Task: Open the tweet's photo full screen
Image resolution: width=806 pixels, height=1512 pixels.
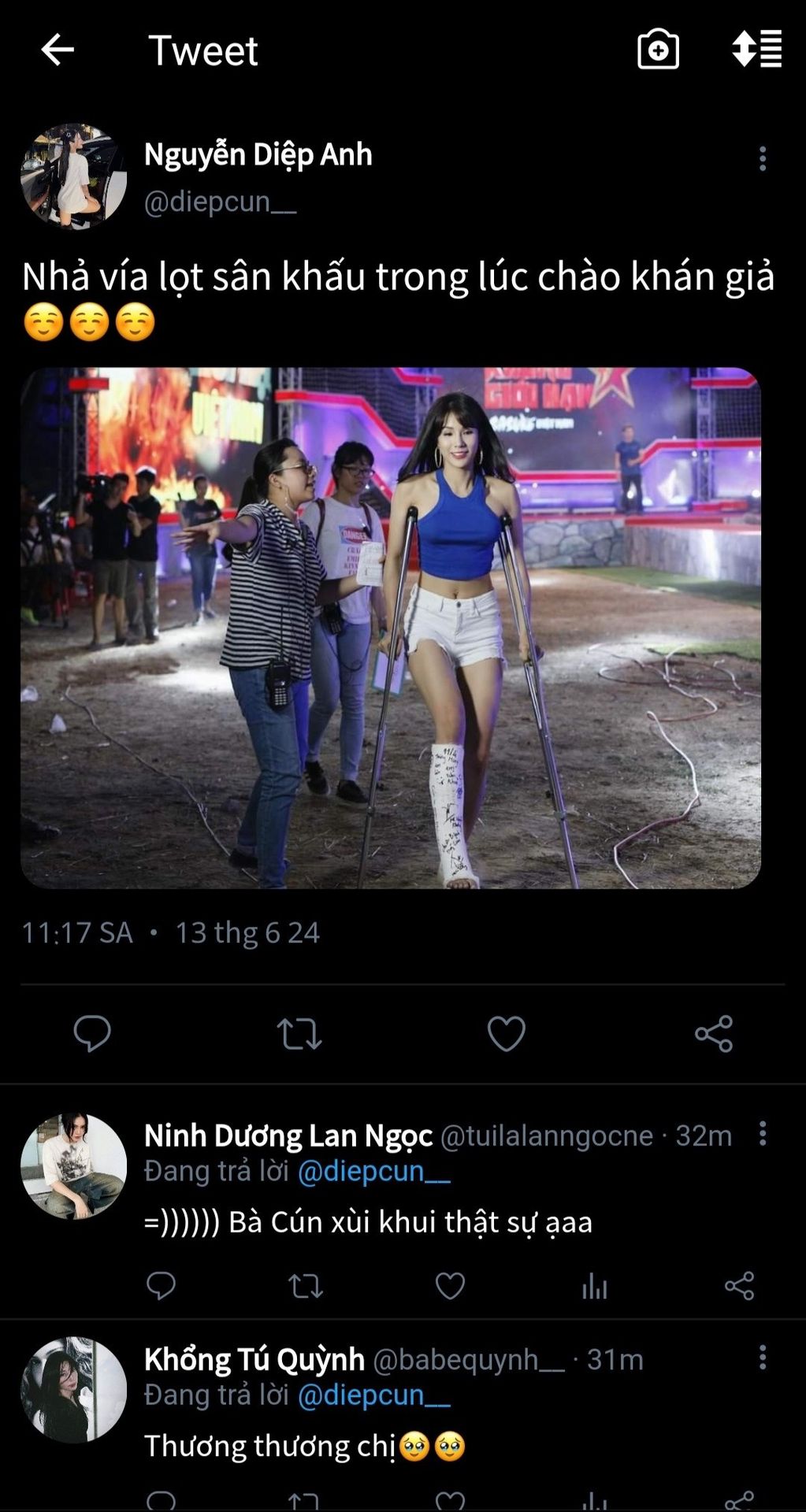Action: tap(391, 628)
